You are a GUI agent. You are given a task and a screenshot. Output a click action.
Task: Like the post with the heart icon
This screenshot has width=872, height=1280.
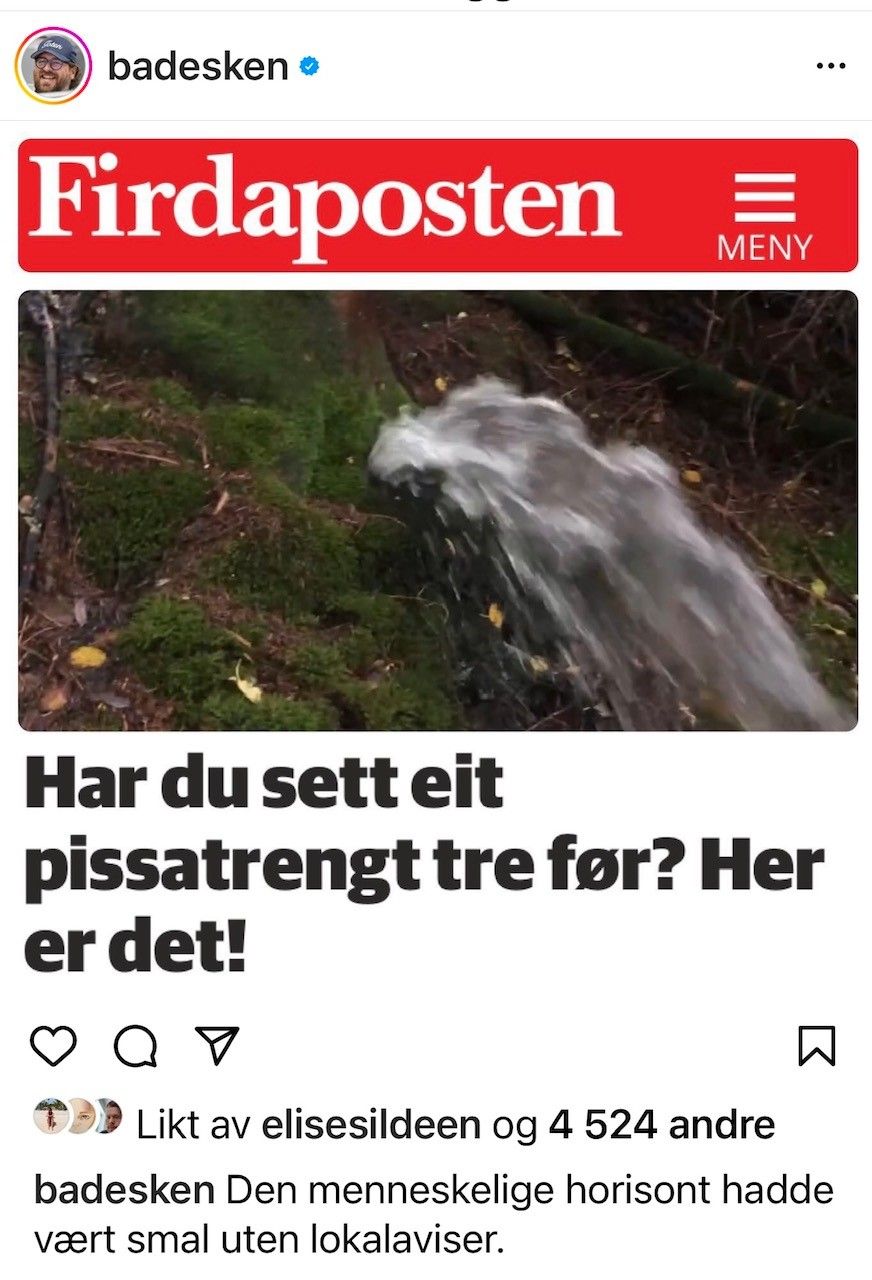point(53,1044)
